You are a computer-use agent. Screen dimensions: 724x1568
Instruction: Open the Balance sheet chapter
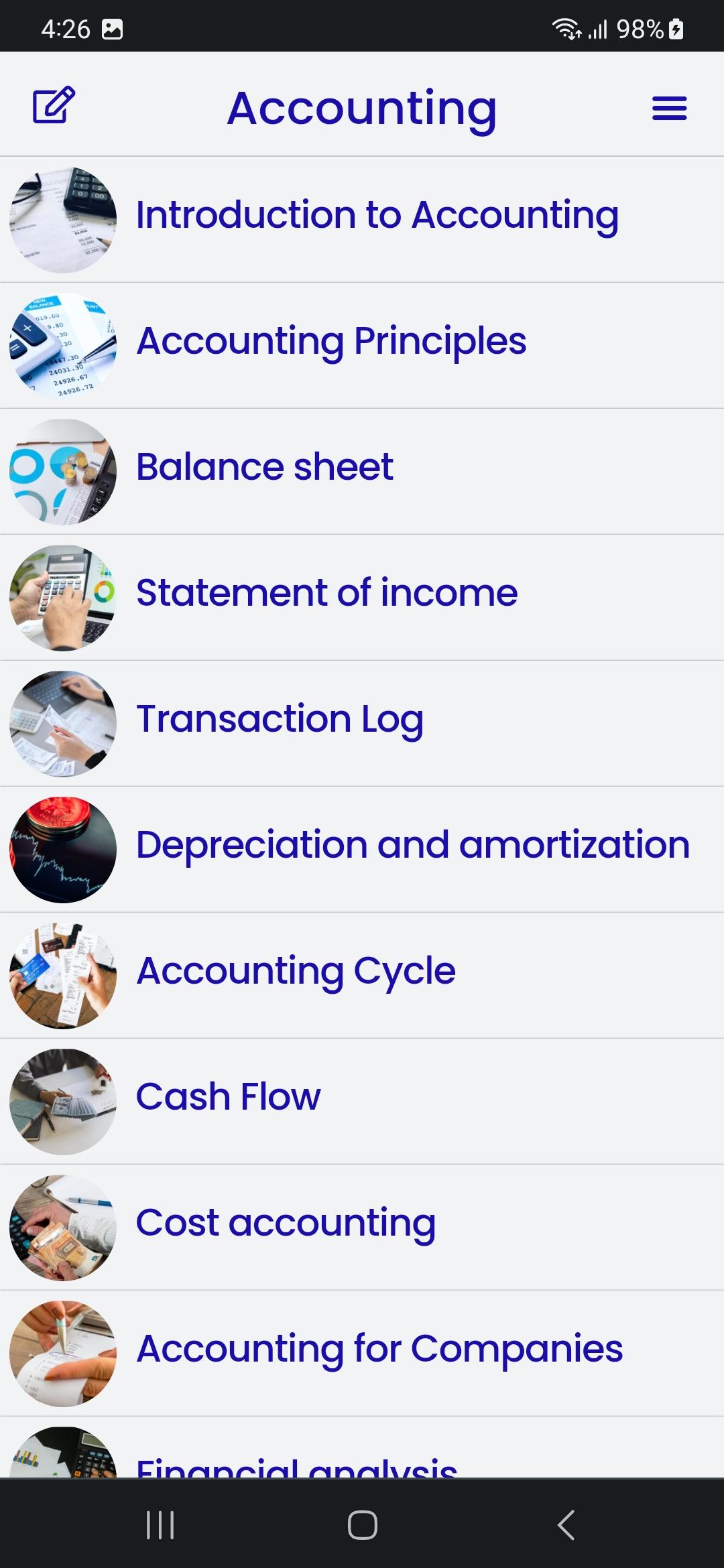(x=362, y=472)
